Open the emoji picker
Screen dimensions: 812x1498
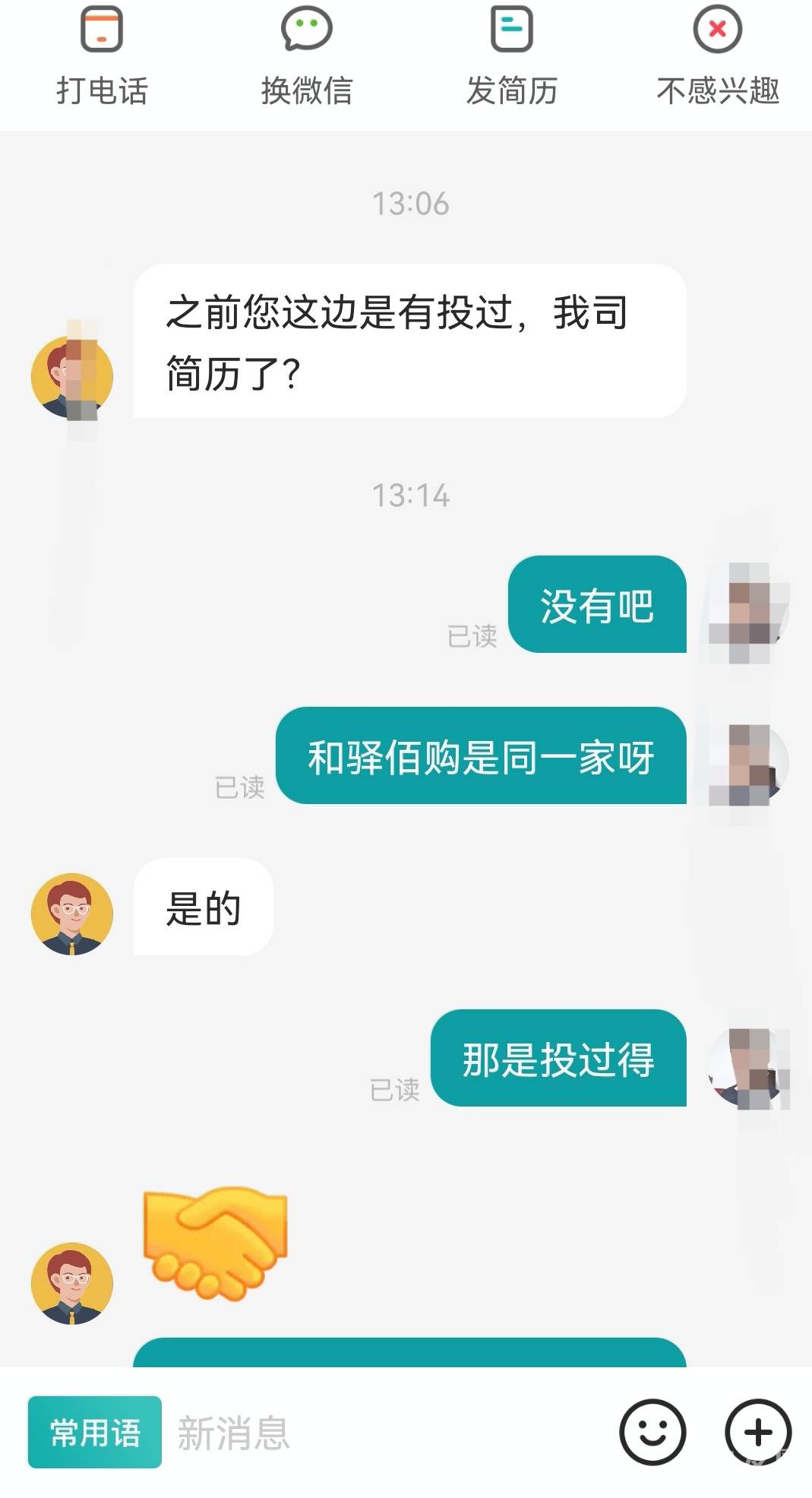(x=652, y=1432)
